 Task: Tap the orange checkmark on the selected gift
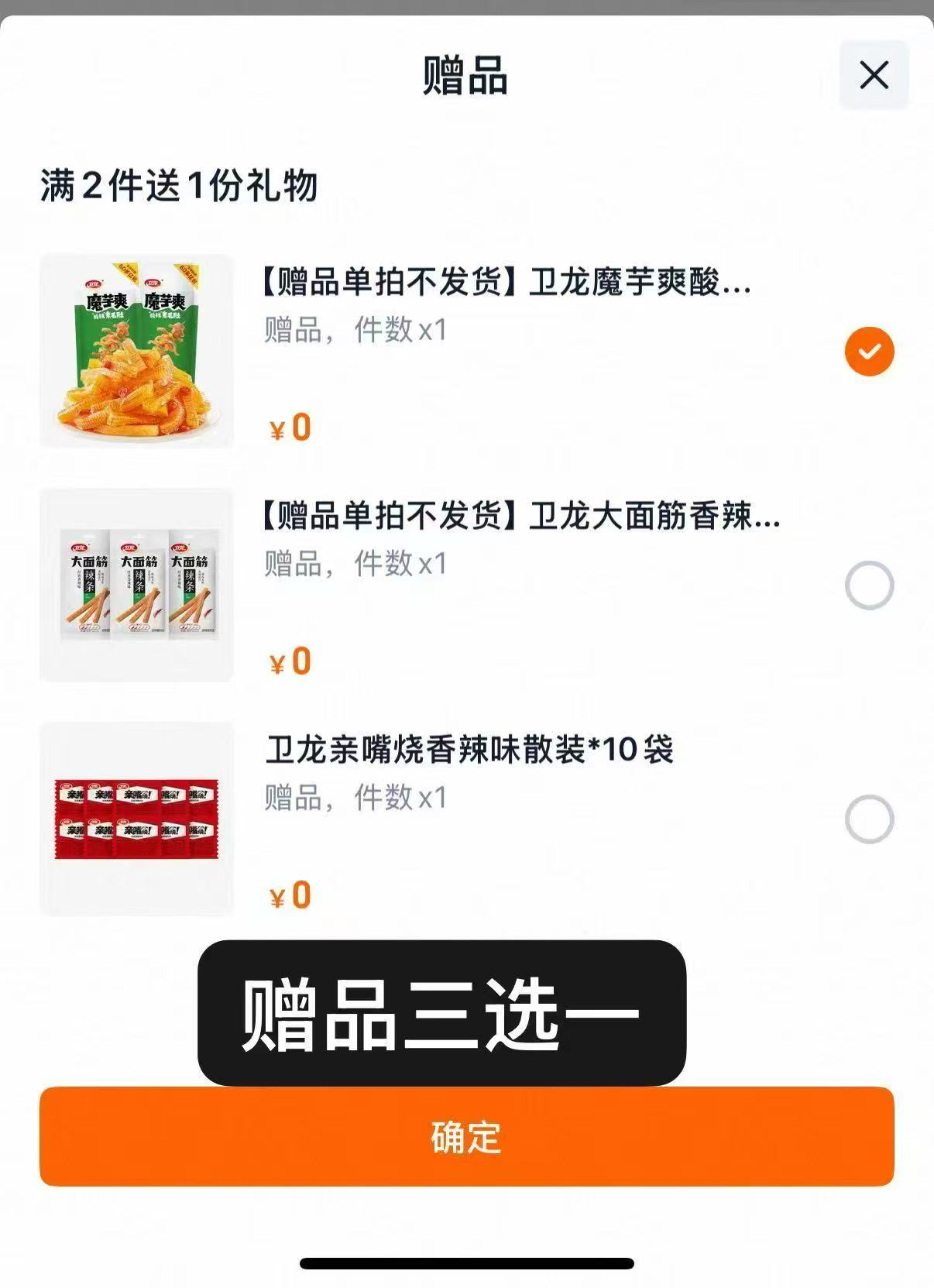tap(869, 350)
